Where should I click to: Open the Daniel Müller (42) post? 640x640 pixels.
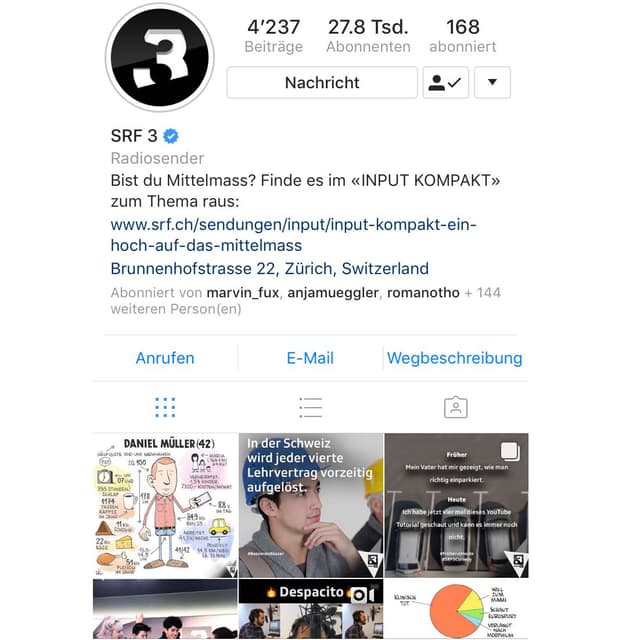(x=165, y=505)
